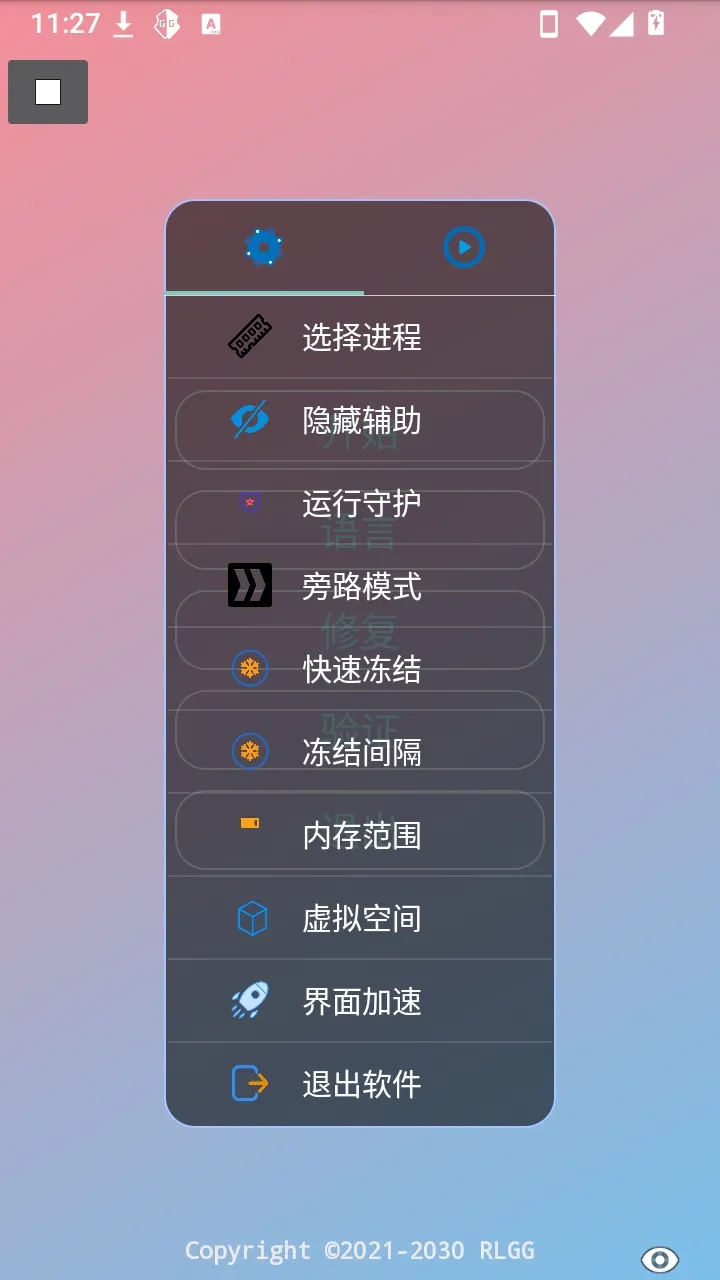Tap the 快速冻结 menu entry
Viewport: 720px width, 1280px height.
tap(360, 669)
